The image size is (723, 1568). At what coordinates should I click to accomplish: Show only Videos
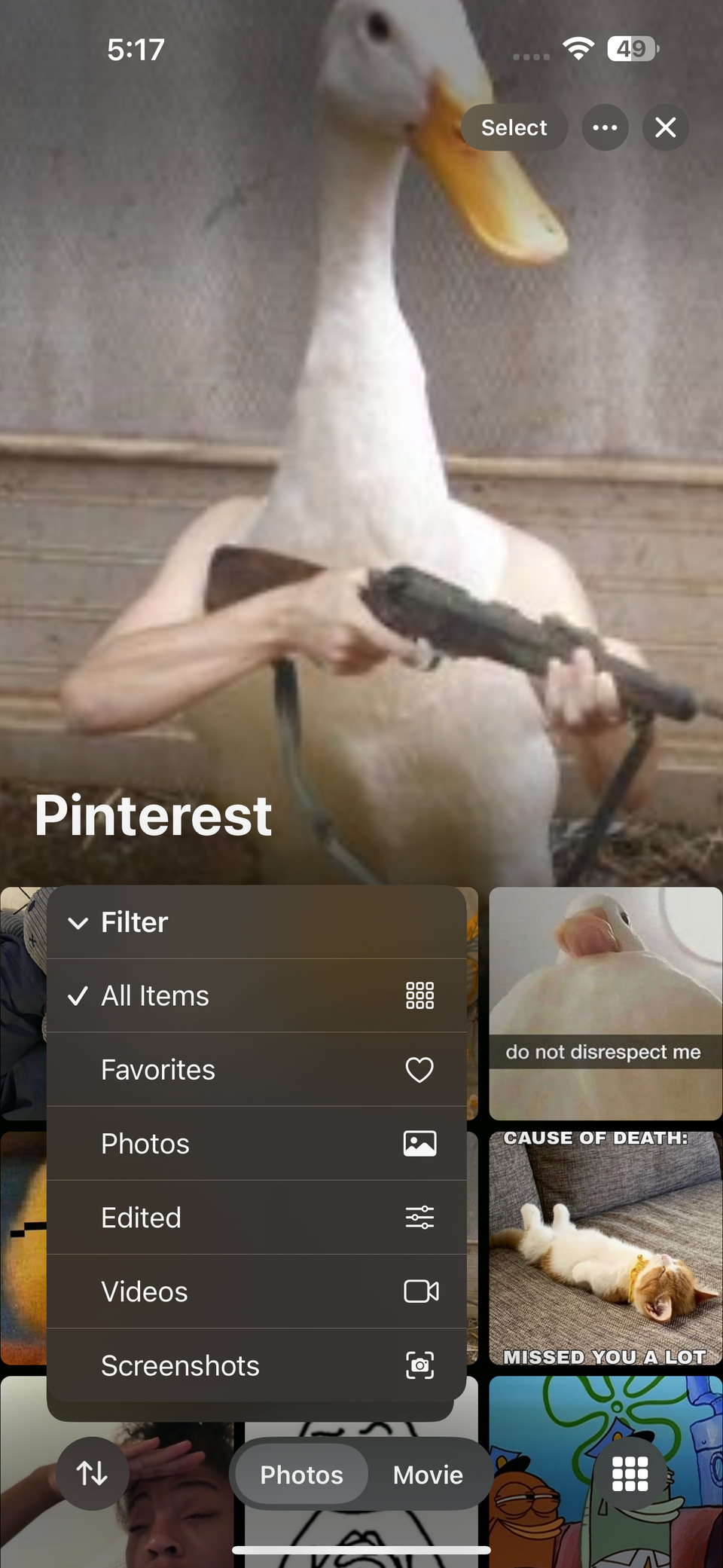pyautogui.click(x=256, y=1291)
